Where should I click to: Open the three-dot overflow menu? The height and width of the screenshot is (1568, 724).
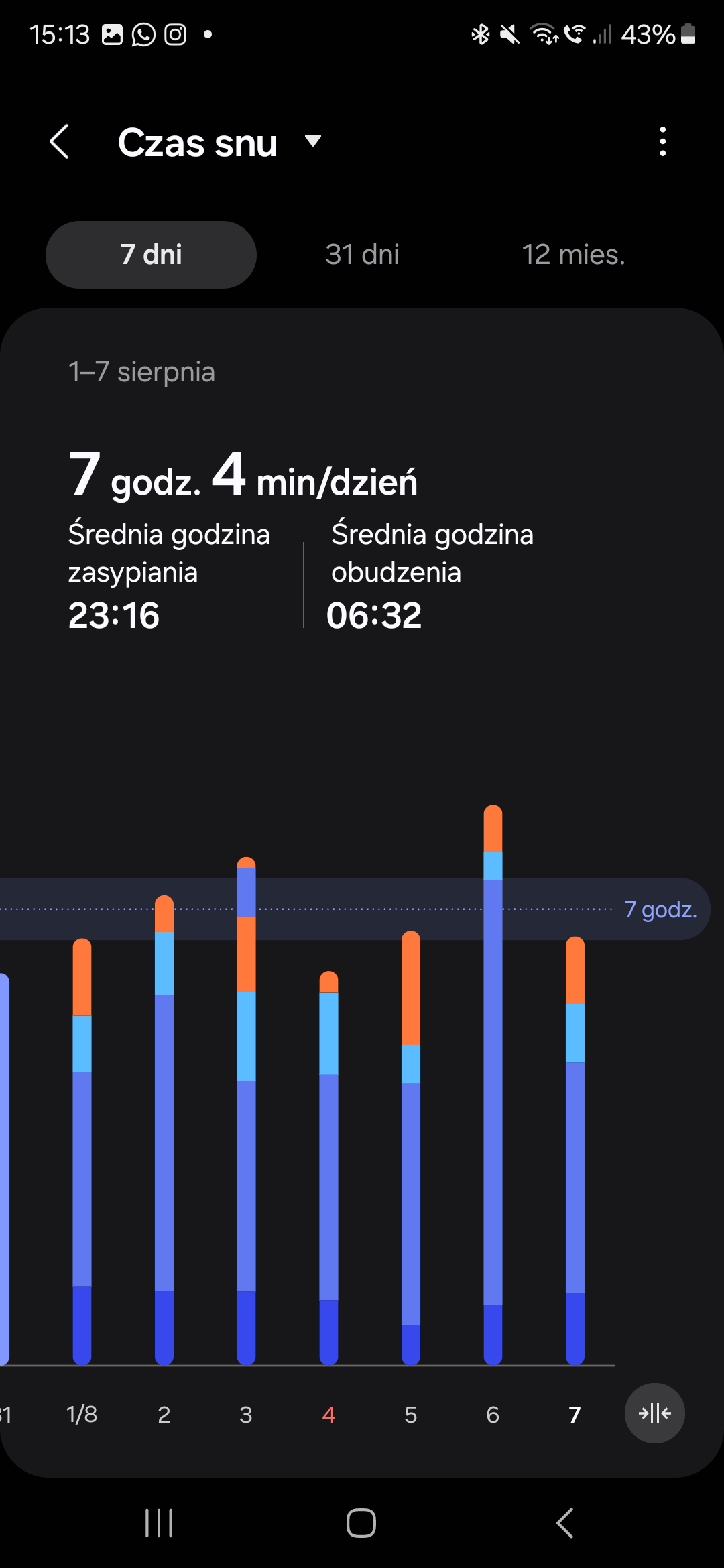[662, 142]
